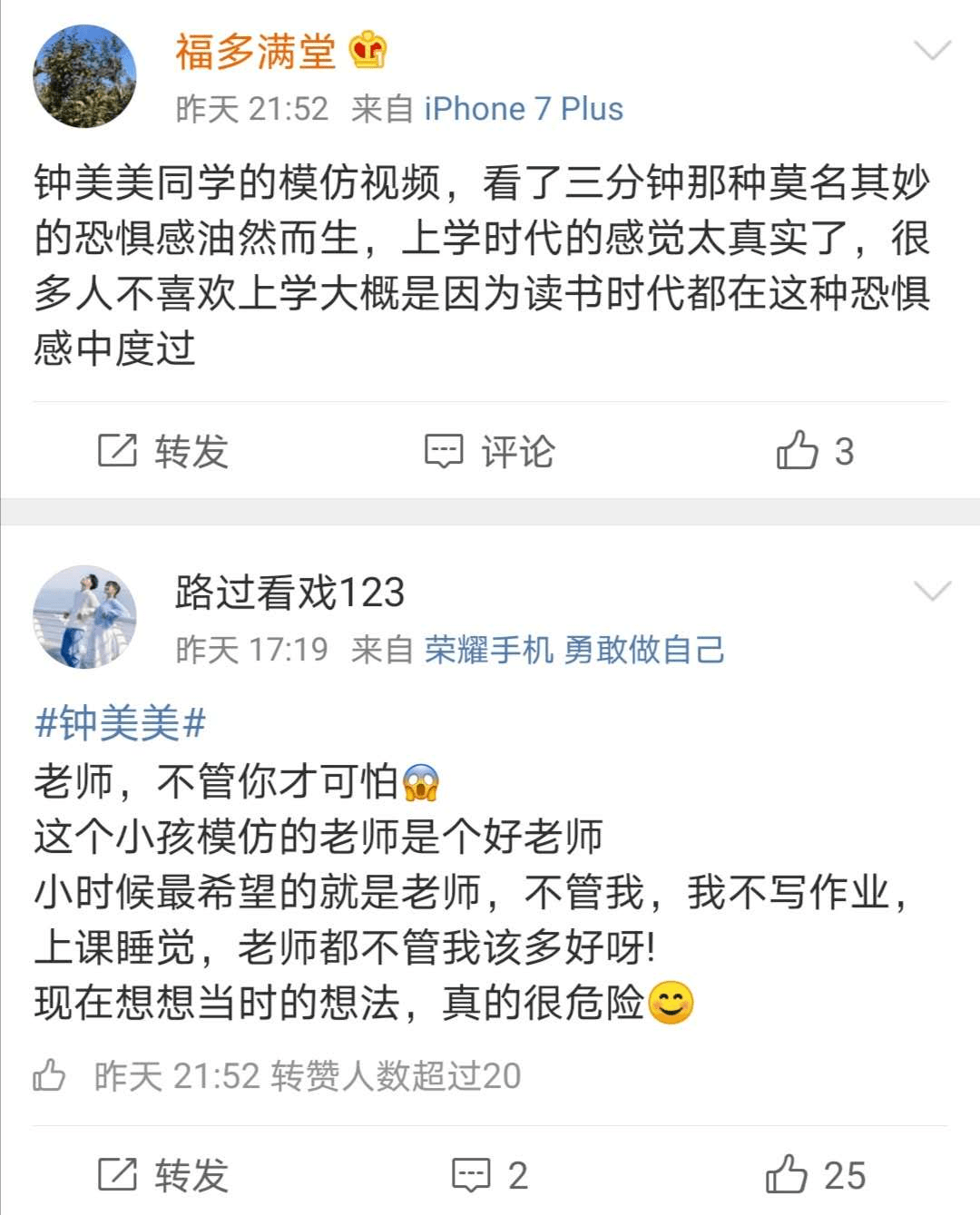Open the username 福多满堂
The image size is (980, 1215).
255,51
